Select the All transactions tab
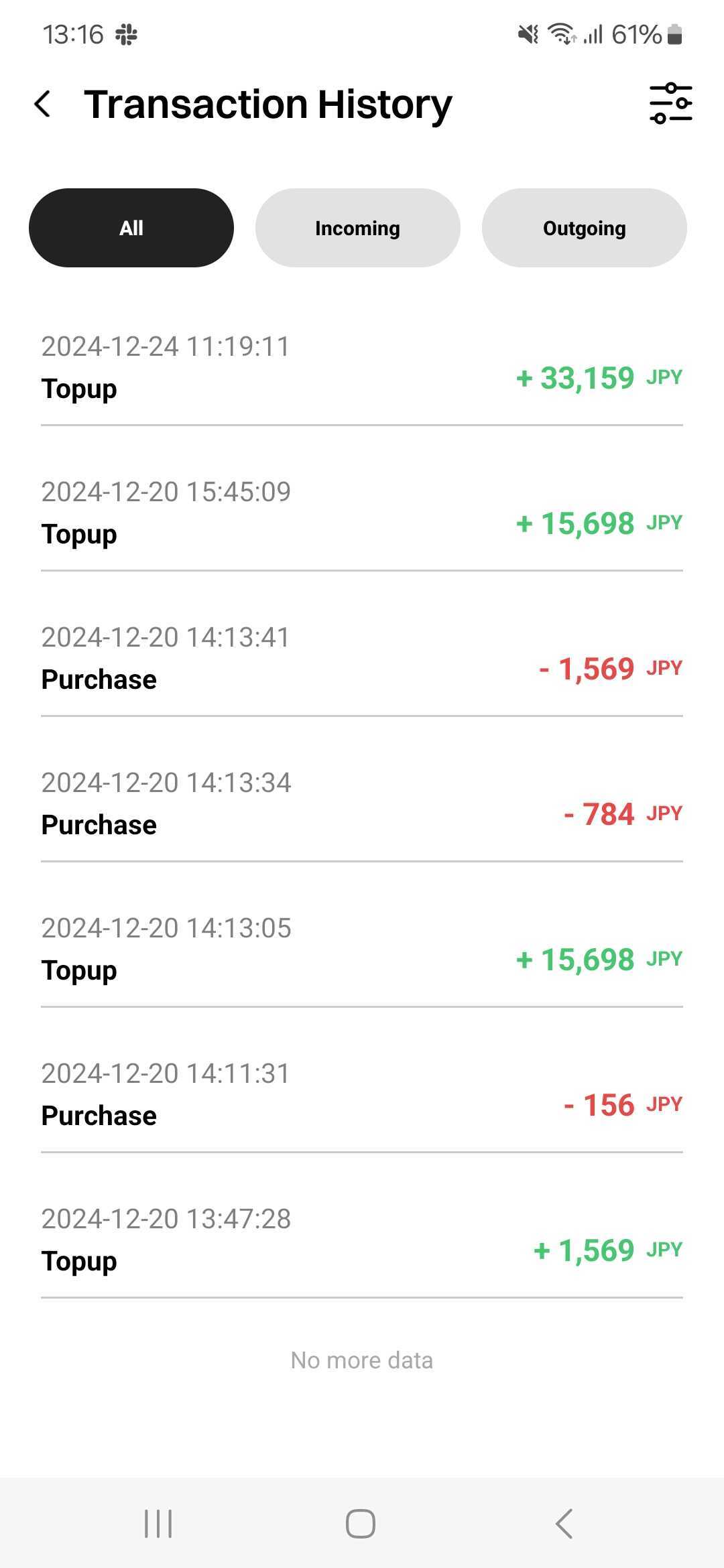 point(131,228)
